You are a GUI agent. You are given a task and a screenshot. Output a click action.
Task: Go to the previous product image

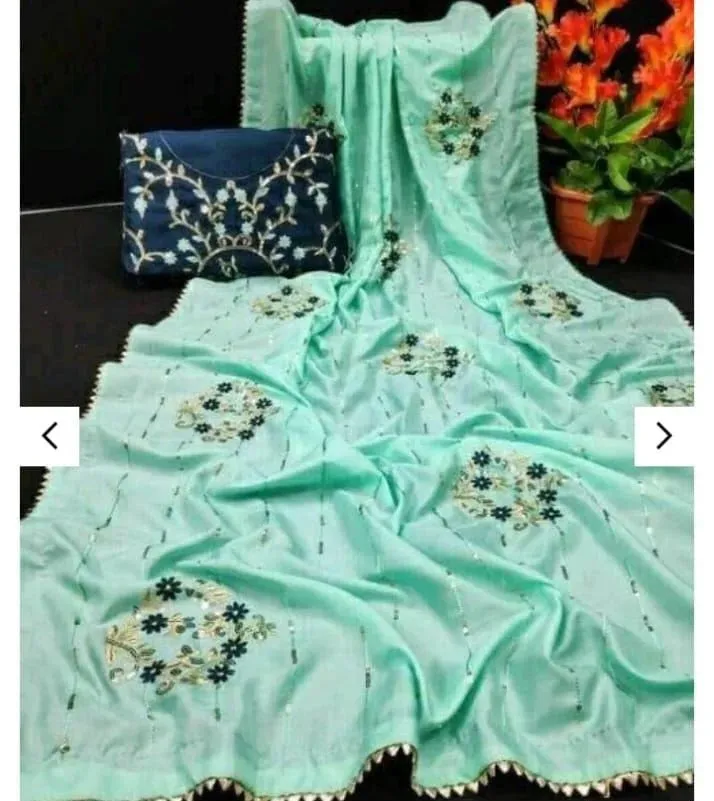click(x=50, y=436)
